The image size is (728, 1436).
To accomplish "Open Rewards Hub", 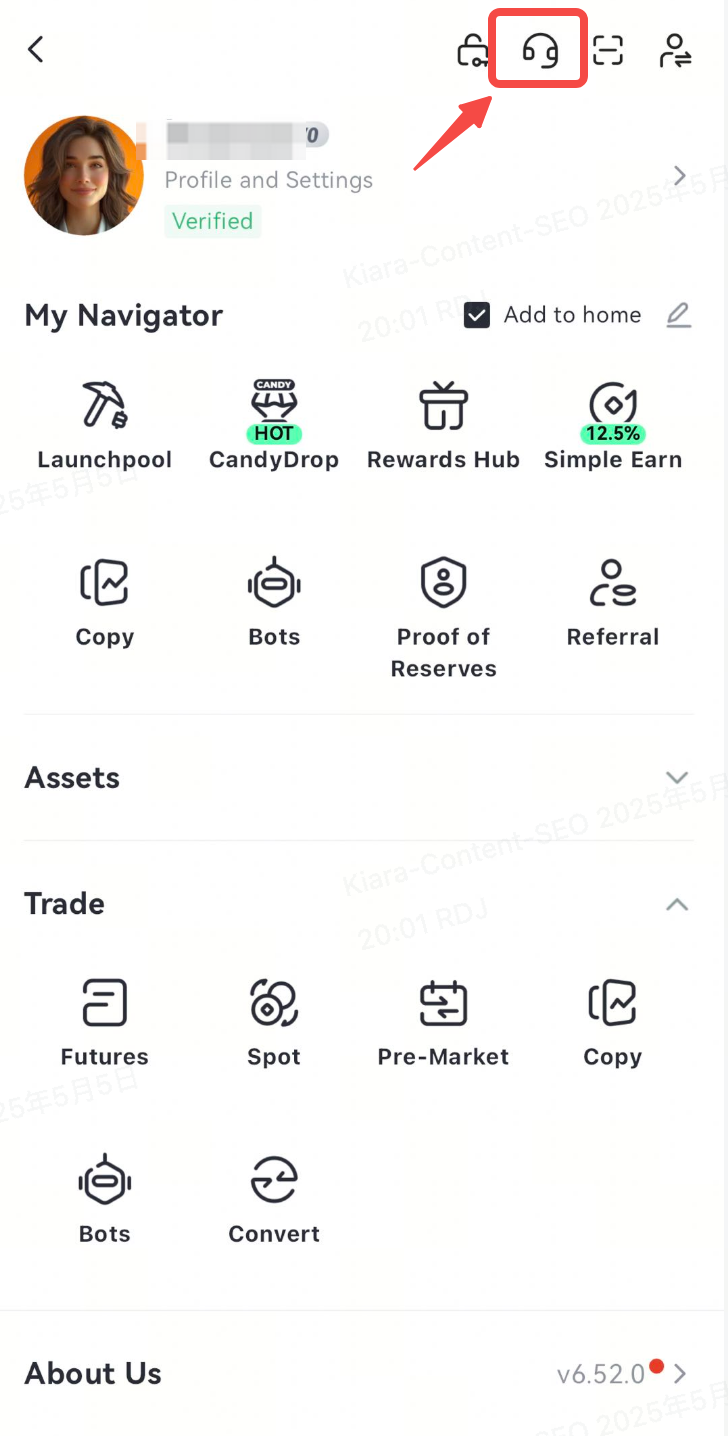I will (x=443, y=426).
